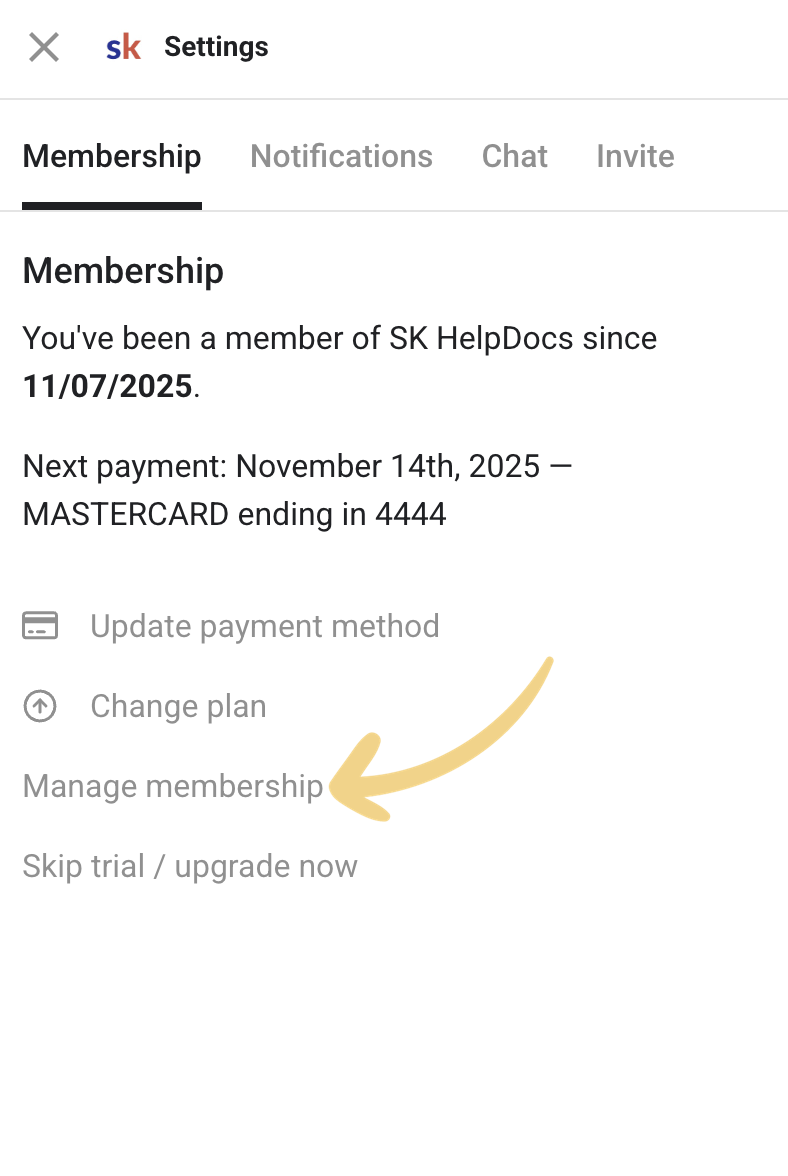Go to the Invite tab

(635, 157)
